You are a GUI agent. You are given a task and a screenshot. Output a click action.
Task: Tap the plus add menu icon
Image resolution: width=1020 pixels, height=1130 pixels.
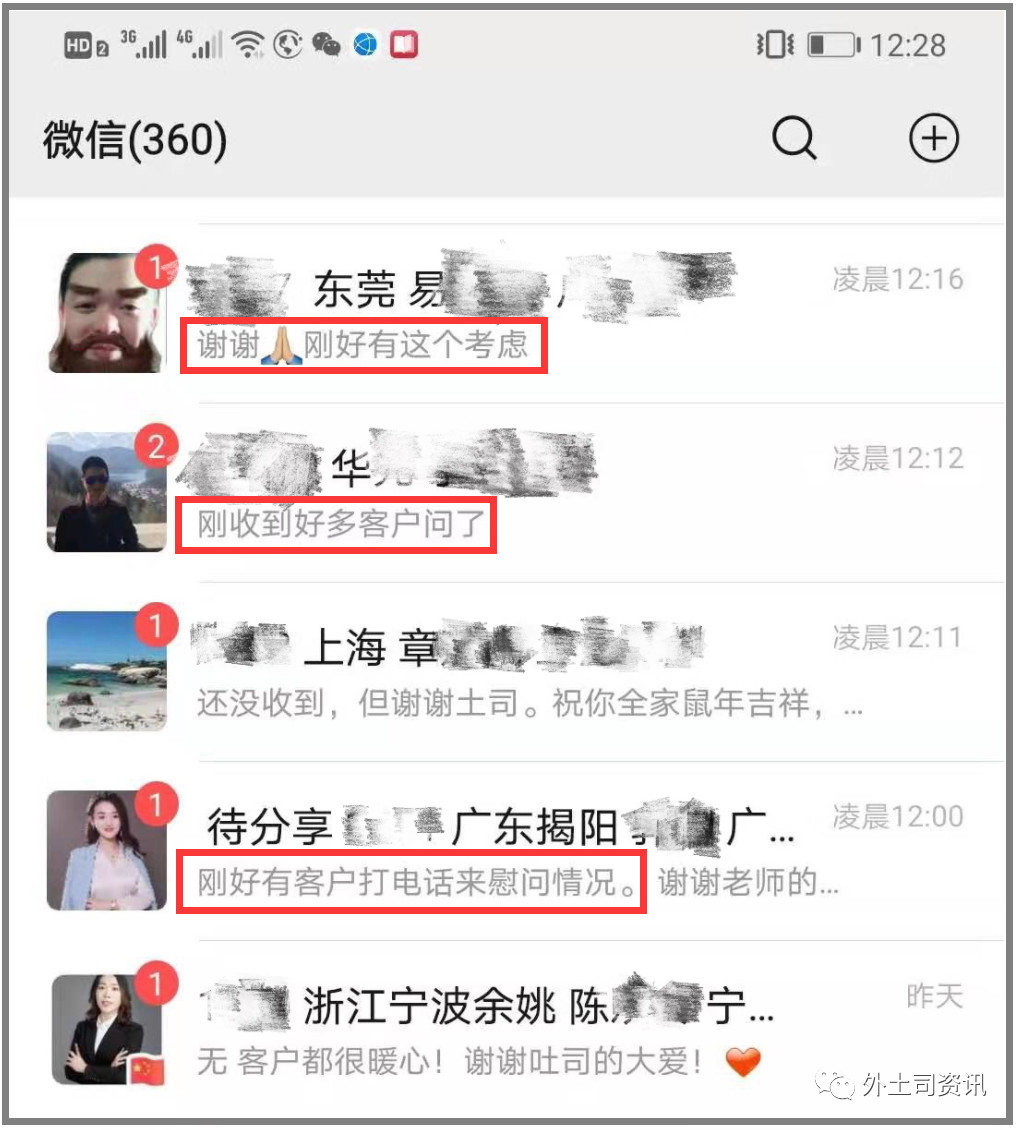coord(933,138)
